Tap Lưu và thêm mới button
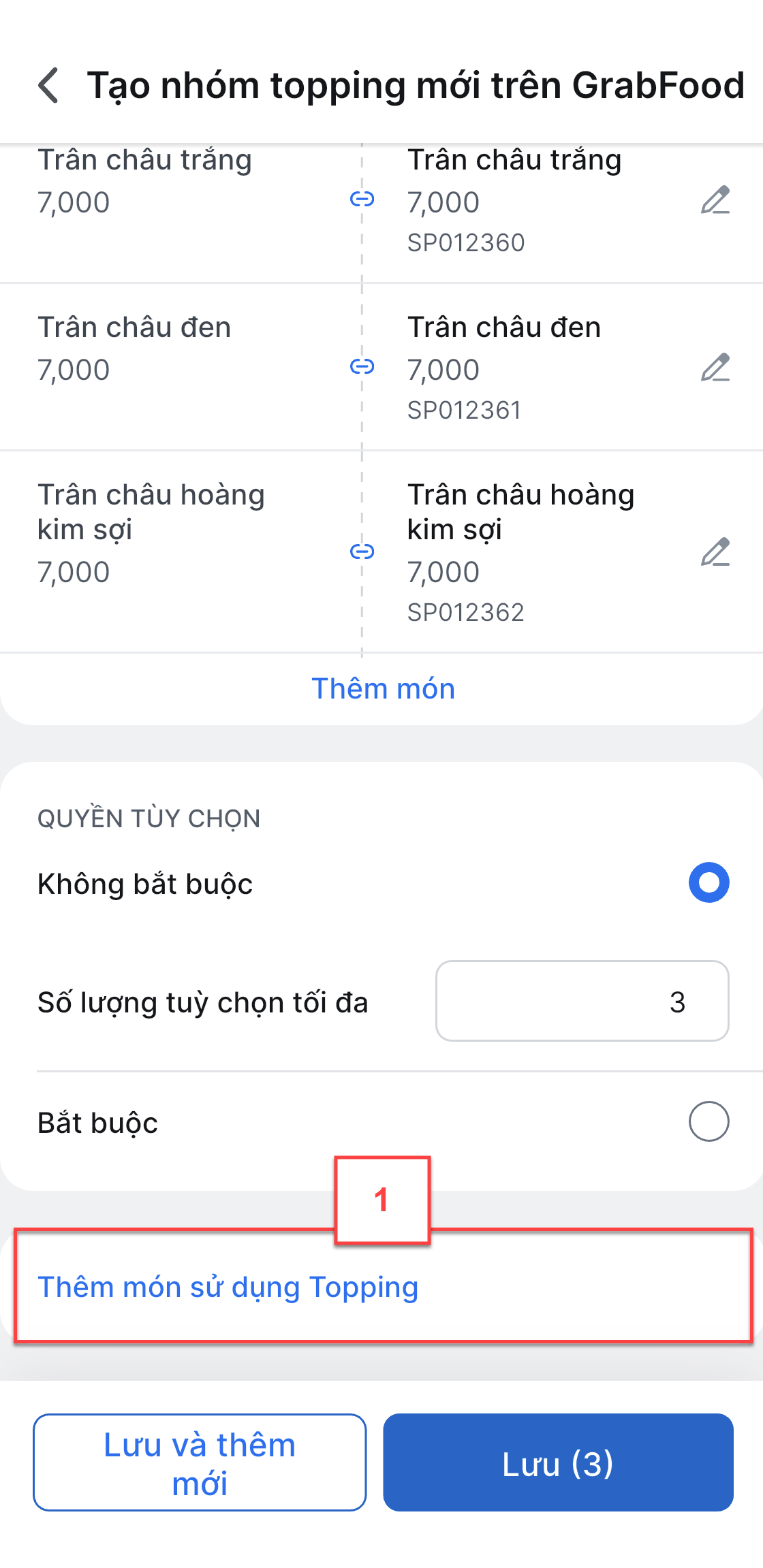This screenshot has height=1568, width=763. point(200,1462)
